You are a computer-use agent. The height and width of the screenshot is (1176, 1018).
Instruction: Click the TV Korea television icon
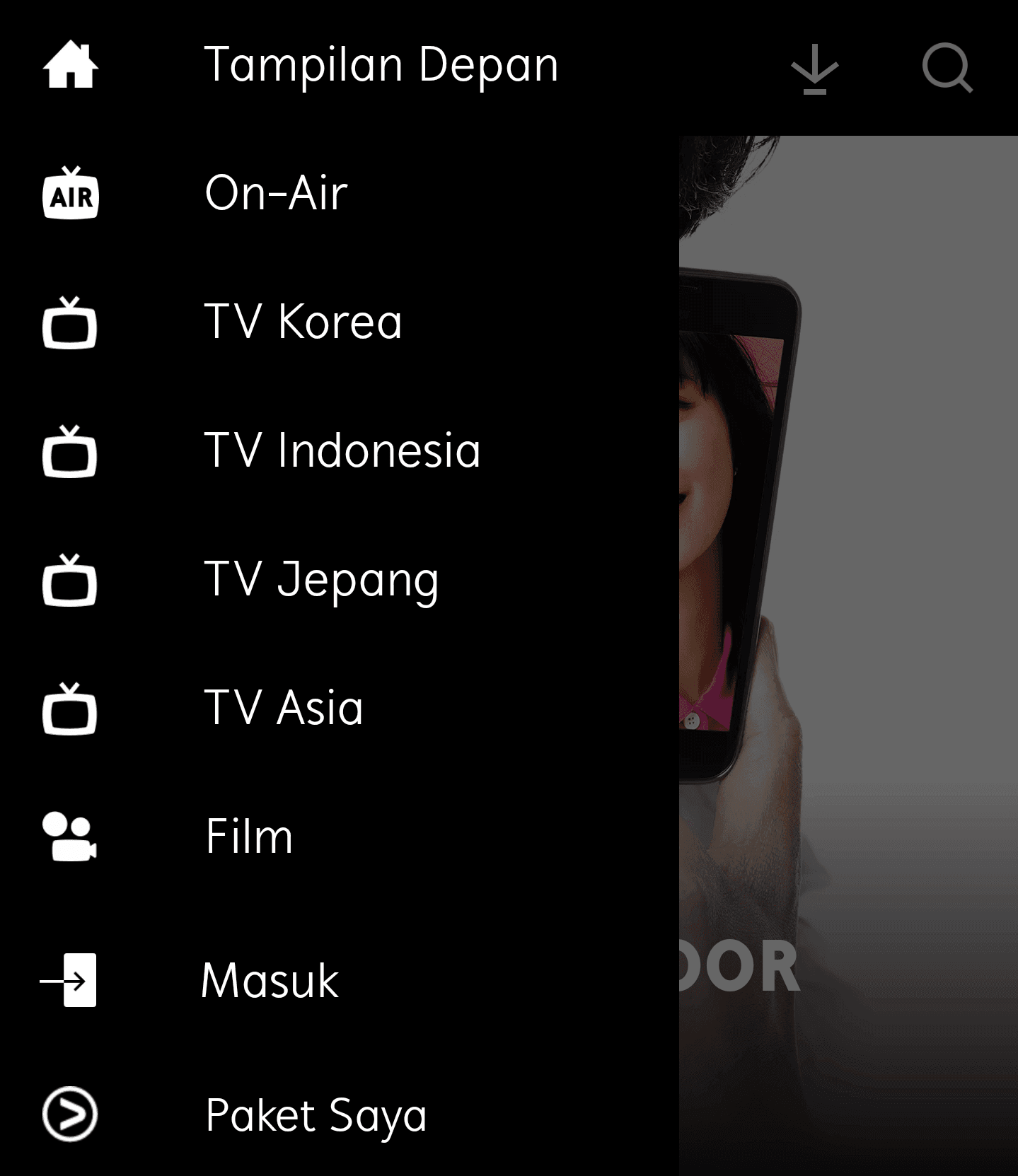click(69, 323)
